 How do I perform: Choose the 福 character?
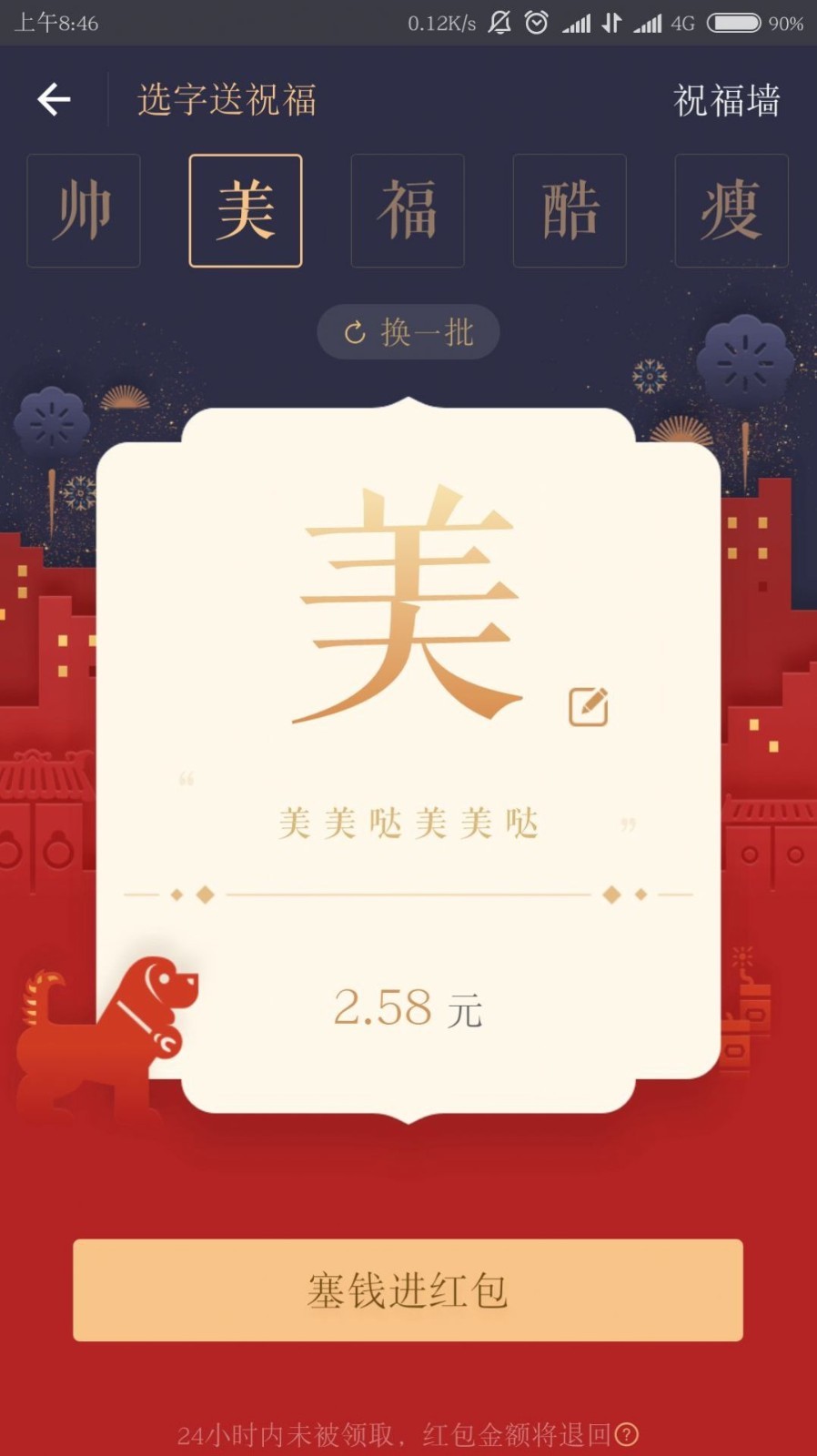pos(408,210)
